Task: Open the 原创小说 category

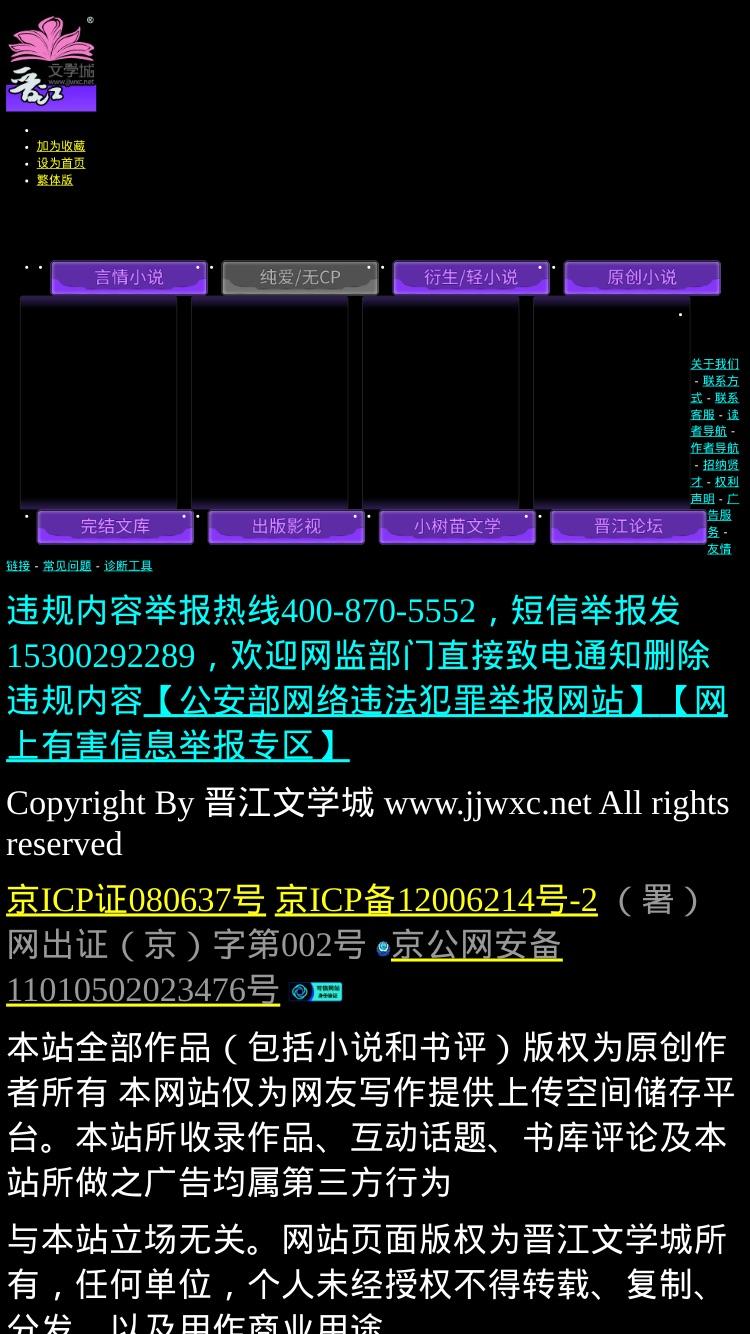Action: 642,277
